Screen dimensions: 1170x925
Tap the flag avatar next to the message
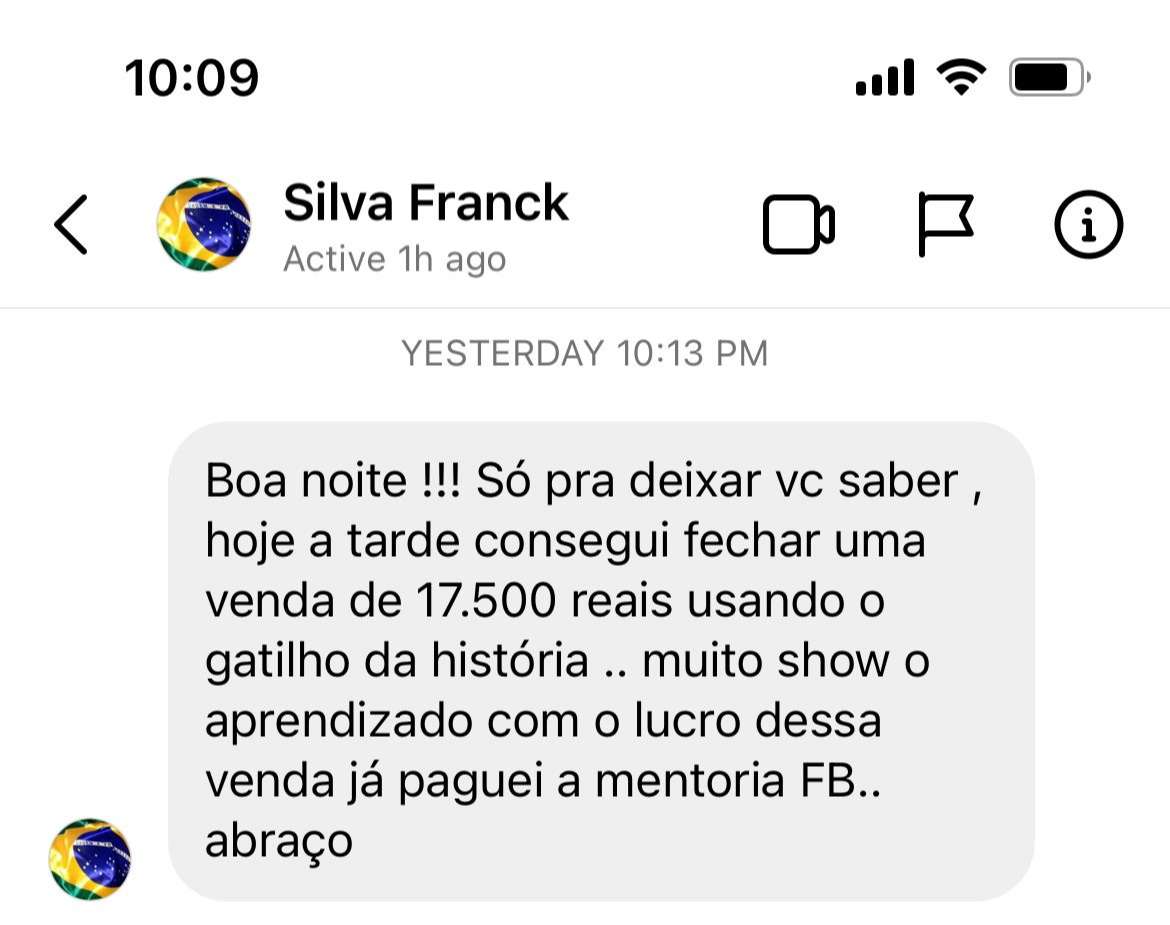tap(90, 858)
